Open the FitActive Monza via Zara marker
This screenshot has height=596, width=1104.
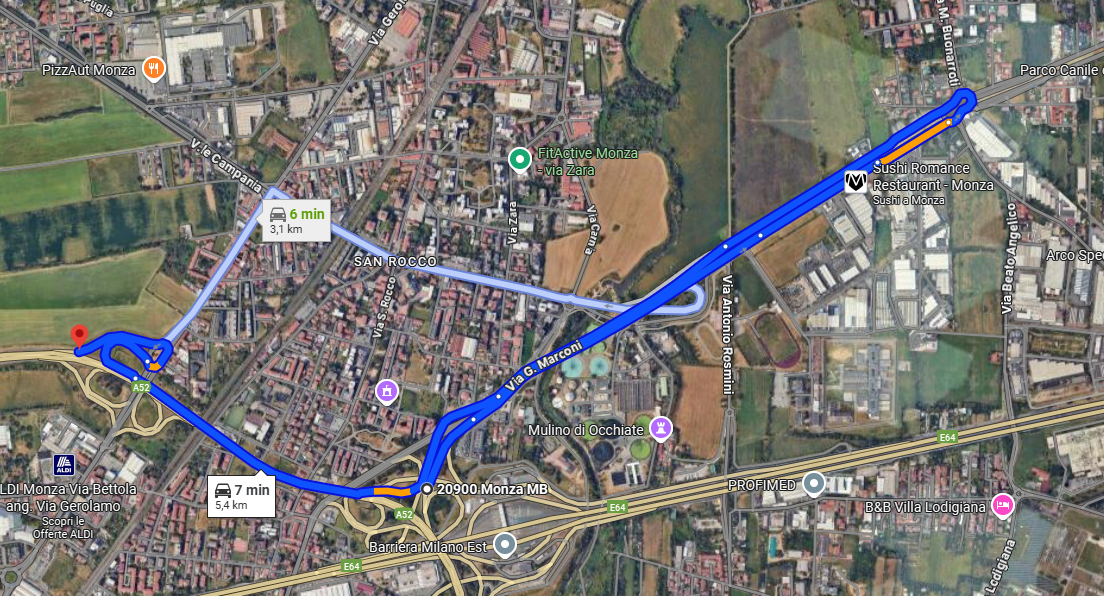tap(519, 158)
